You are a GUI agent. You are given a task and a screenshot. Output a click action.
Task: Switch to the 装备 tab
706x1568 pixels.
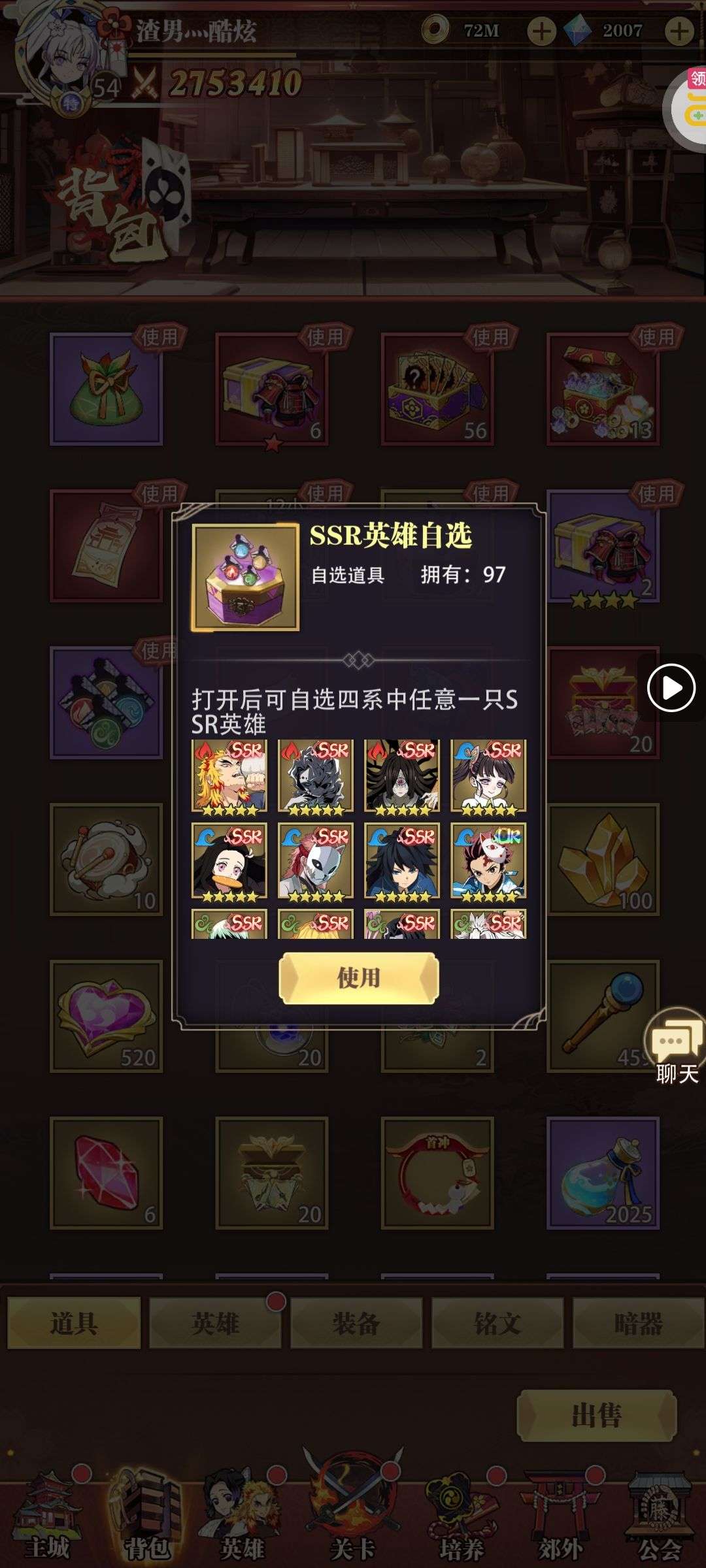coord(356,1323)
